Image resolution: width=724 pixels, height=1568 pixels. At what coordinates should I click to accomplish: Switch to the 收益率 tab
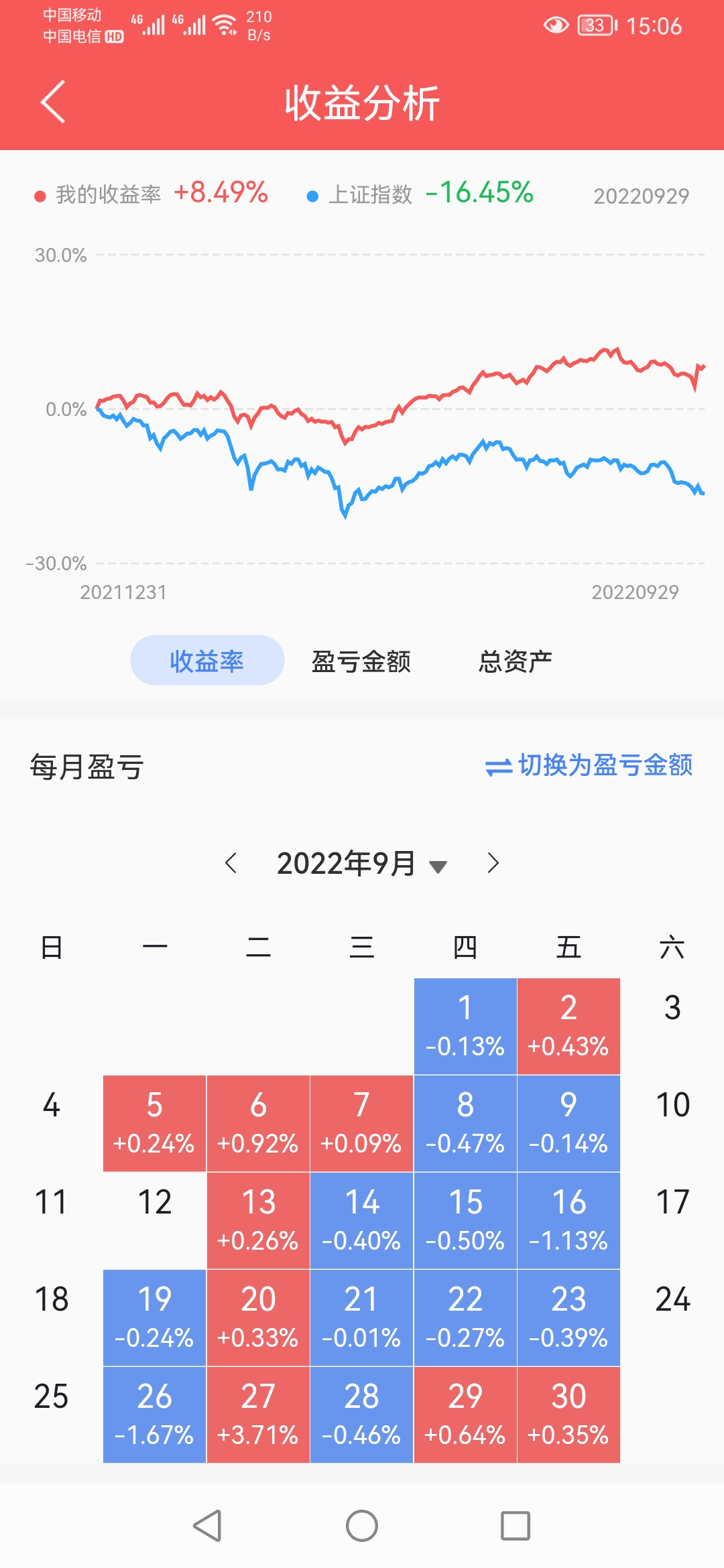[x=207, y=661]
